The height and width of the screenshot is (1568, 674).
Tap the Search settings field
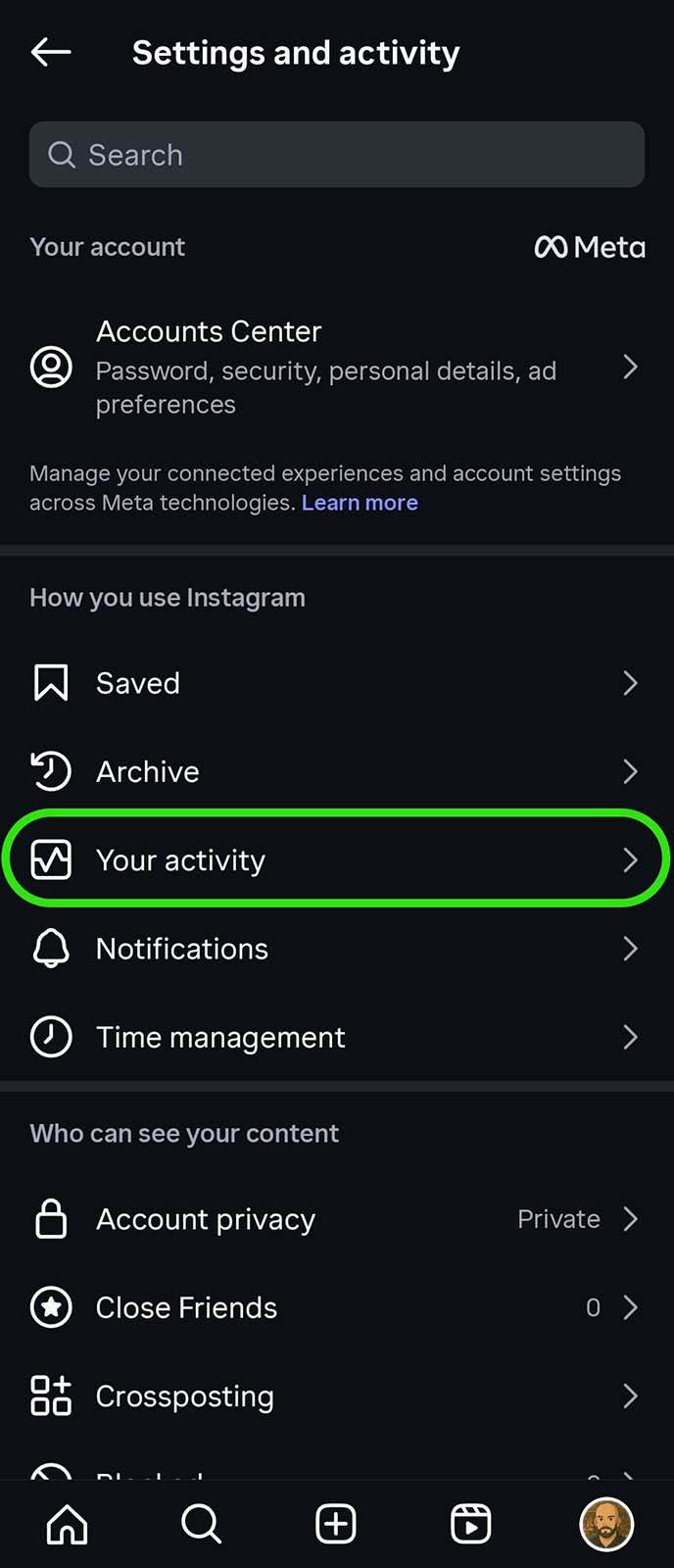(336, 155)
